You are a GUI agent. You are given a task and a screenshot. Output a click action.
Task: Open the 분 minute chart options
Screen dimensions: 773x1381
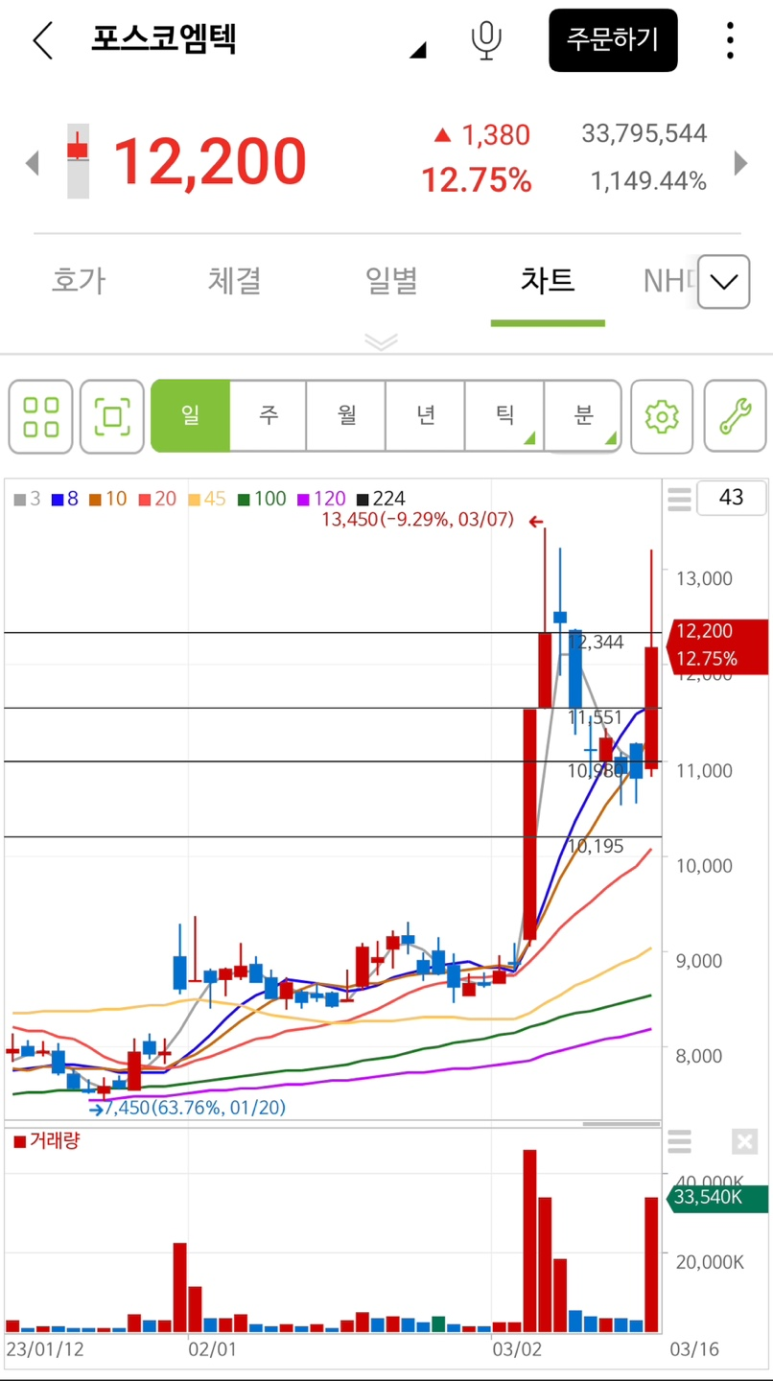(x=583, y=416)
